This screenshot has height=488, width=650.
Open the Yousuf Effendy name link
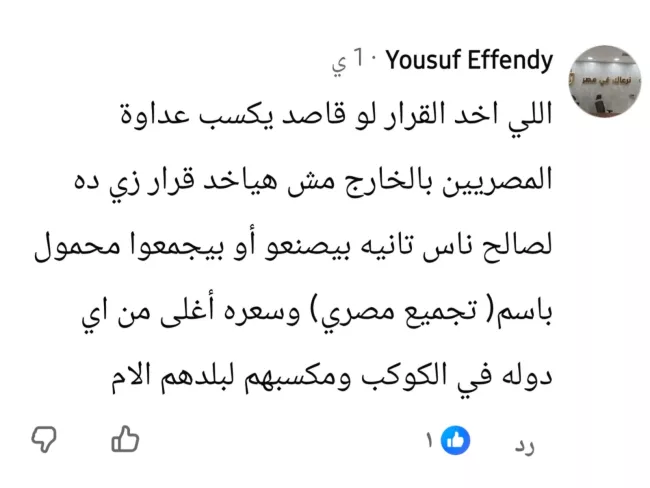(468, 61)
